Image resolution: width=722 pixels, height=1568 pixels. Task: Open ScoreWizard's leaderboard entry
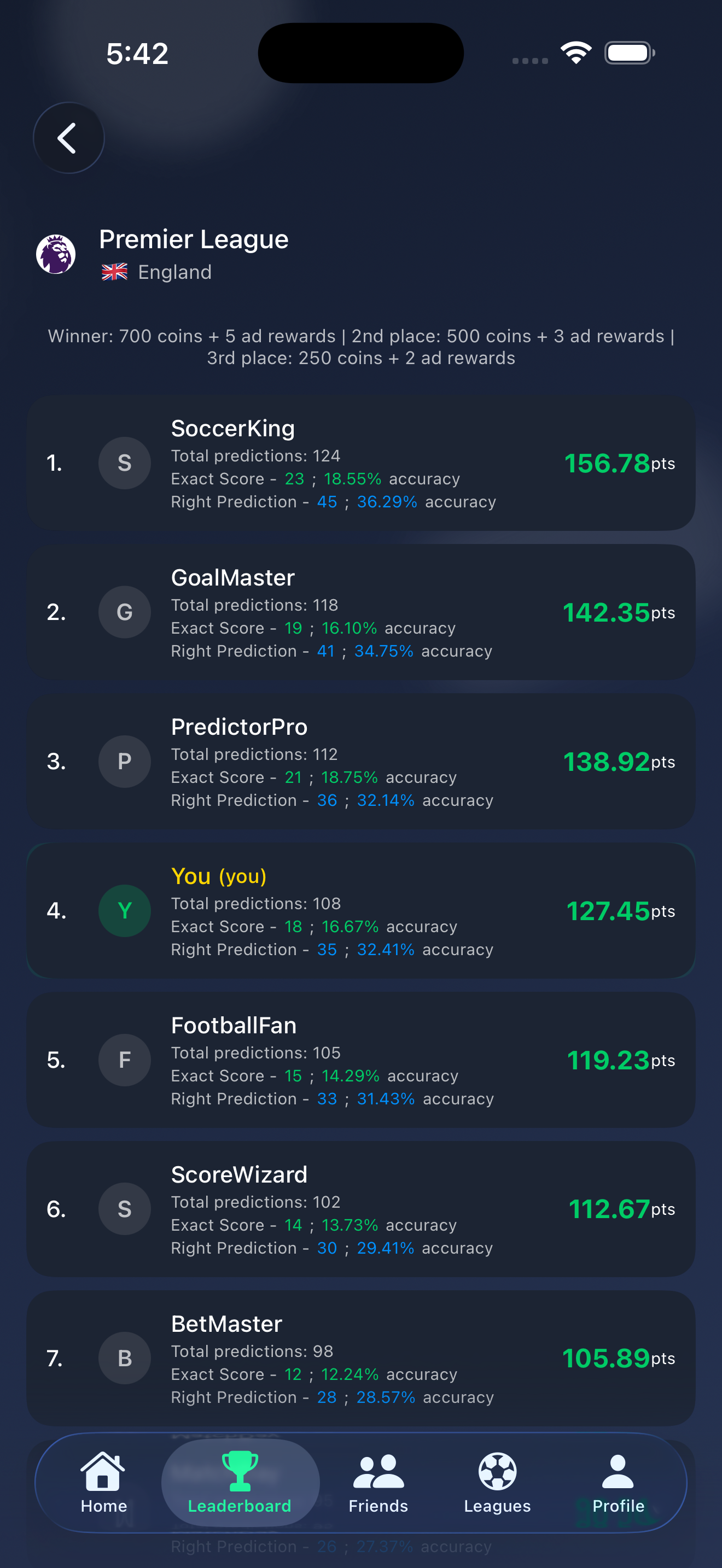pos(361,1209)
